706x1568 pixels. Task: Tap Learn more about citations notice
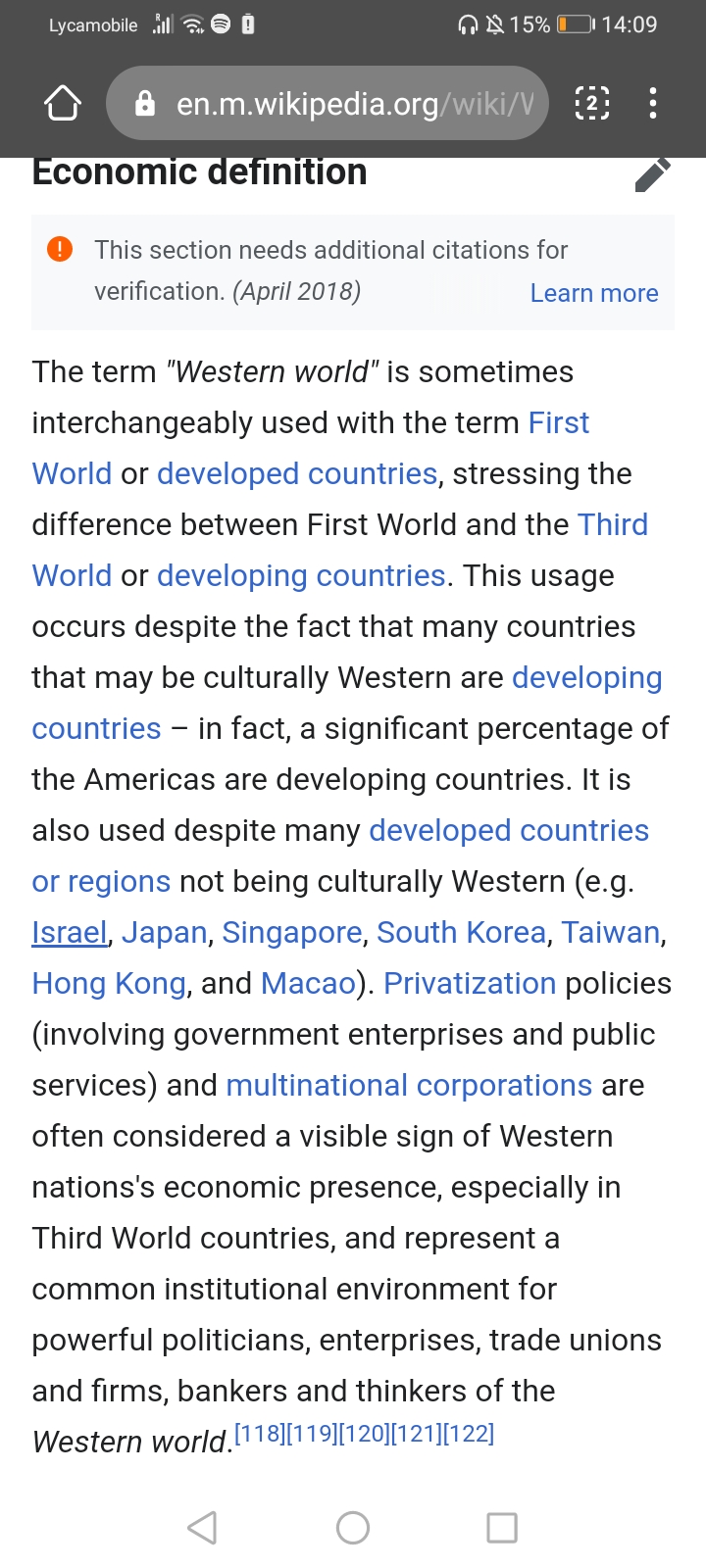point(593,293)
